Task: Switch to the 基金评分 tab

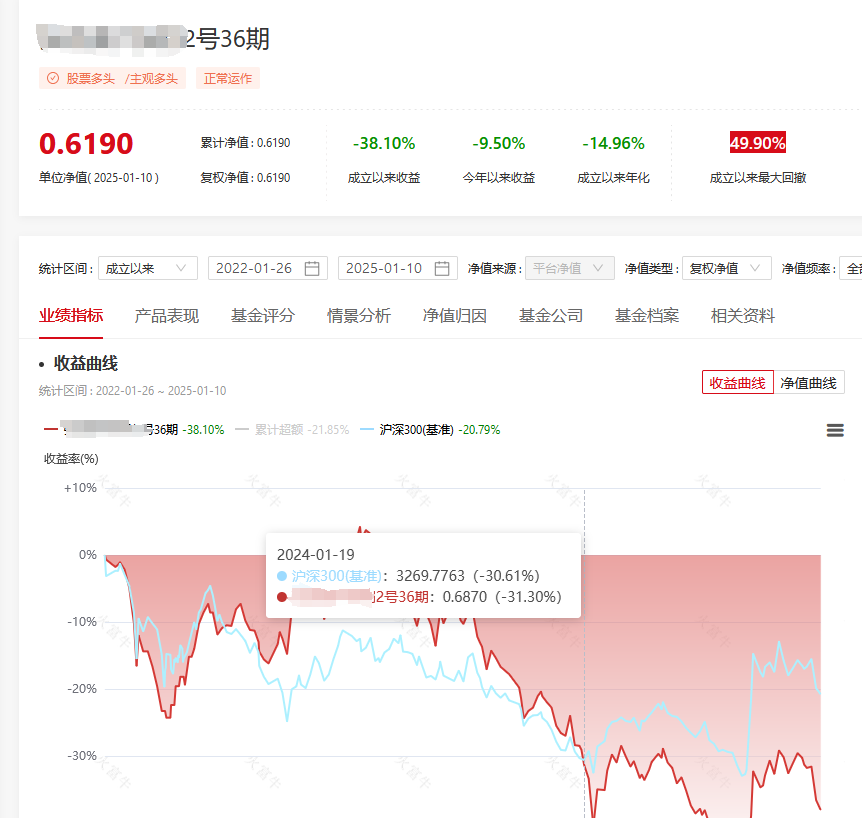Action: 263,316
